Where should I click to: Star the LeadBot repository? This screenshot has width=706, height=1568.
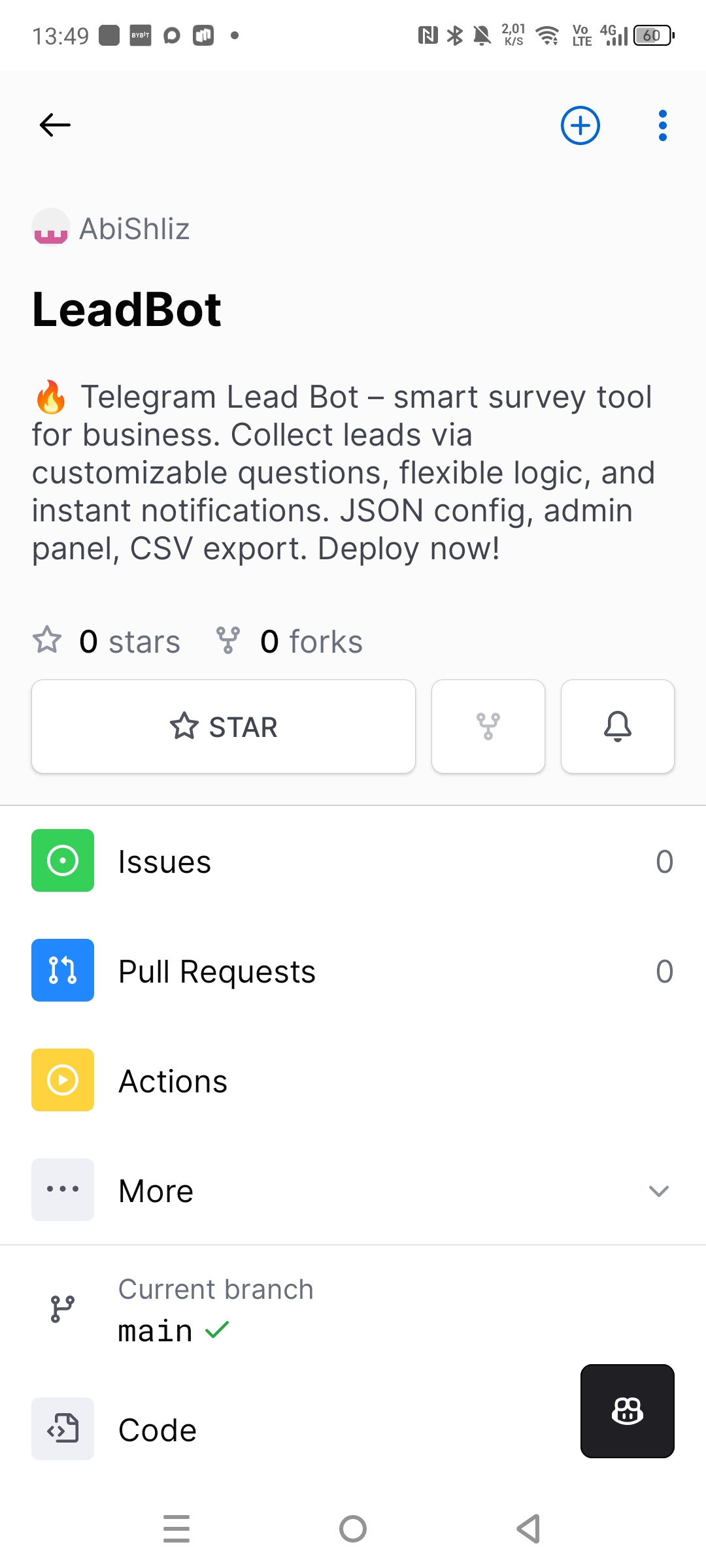tap(224, 727)
